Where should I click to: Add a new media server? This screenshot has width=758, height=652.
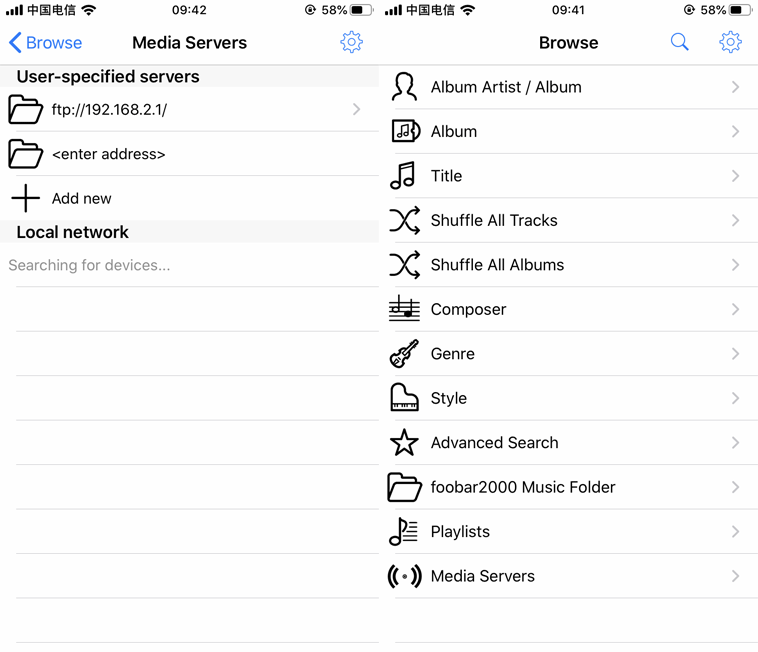(x=80, y=198)
